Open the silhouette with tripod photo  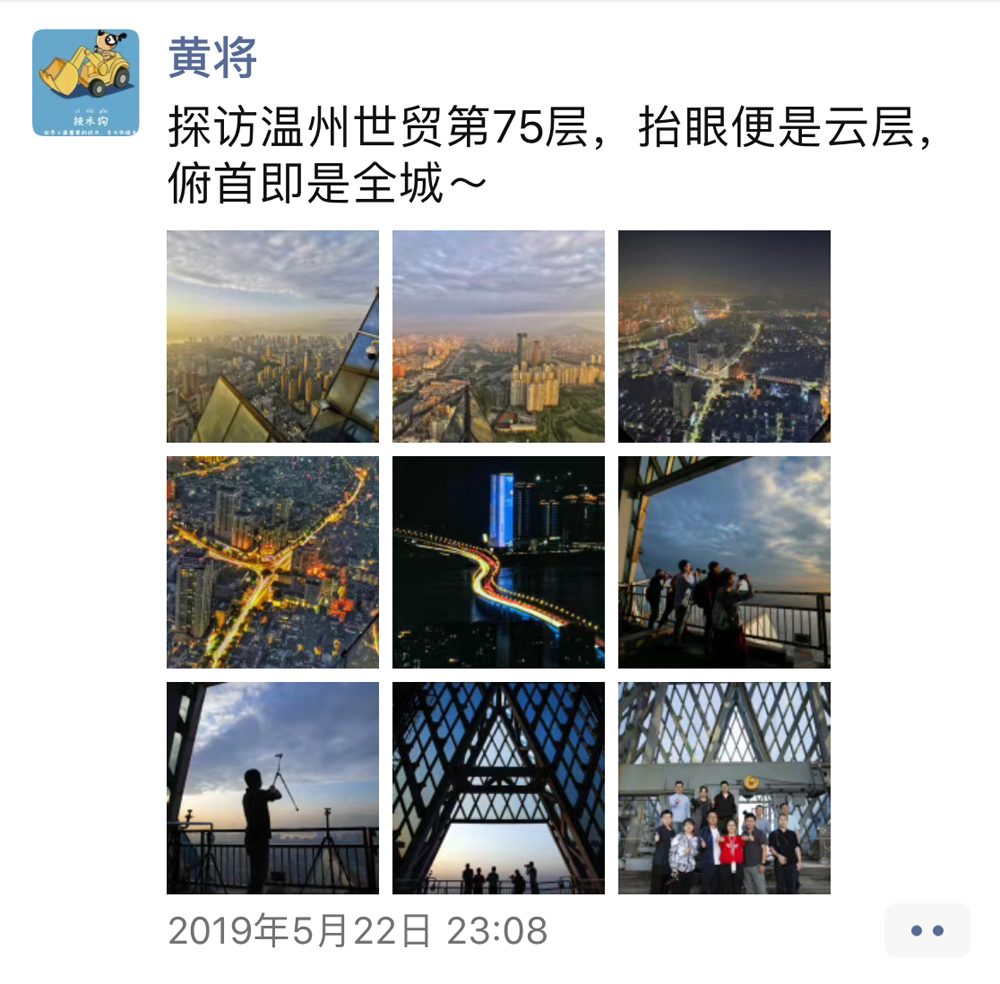pyautogui.click(x=272, y=788)
